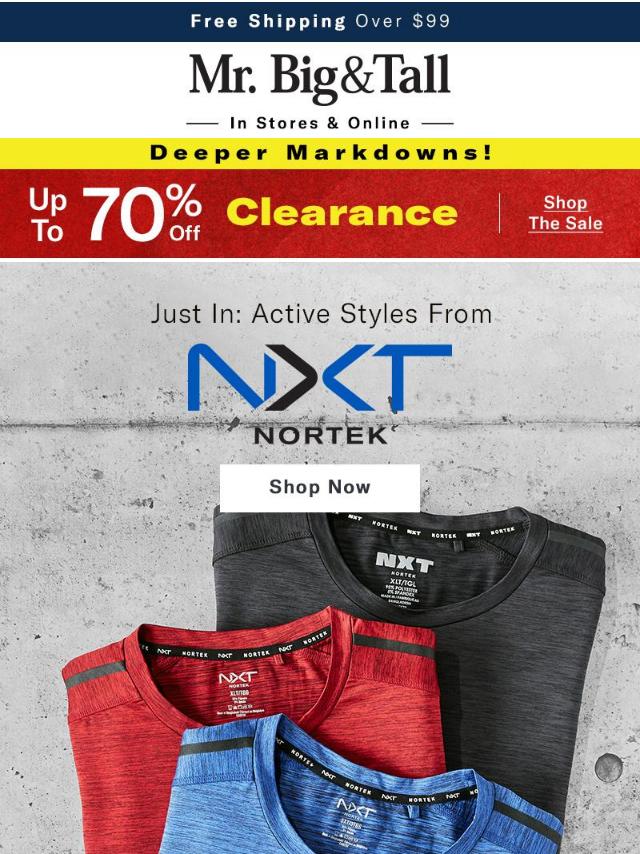Tap the Shop Now button

(319, 488)
